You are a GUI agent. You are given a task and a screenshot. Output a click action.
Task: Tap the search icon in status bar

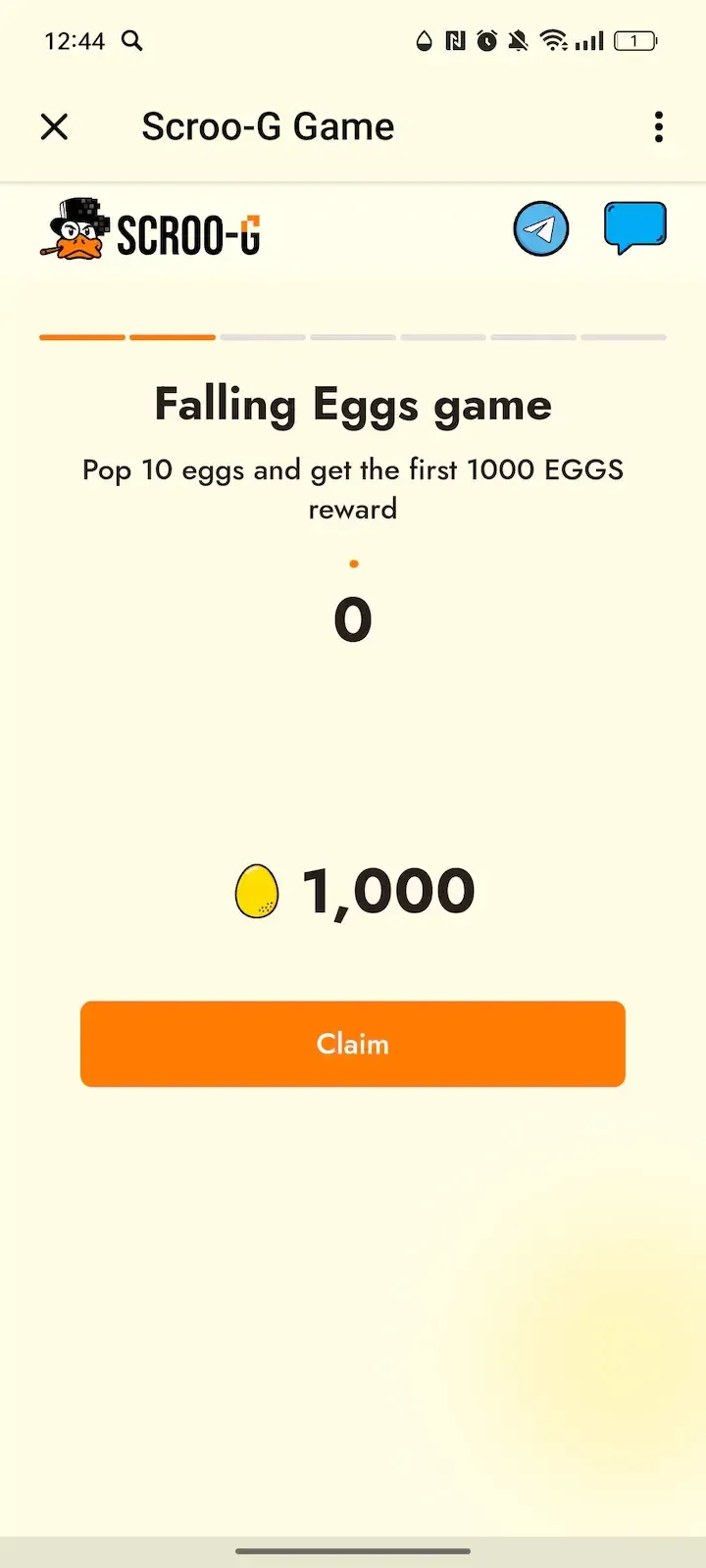(x=132, y=41)
